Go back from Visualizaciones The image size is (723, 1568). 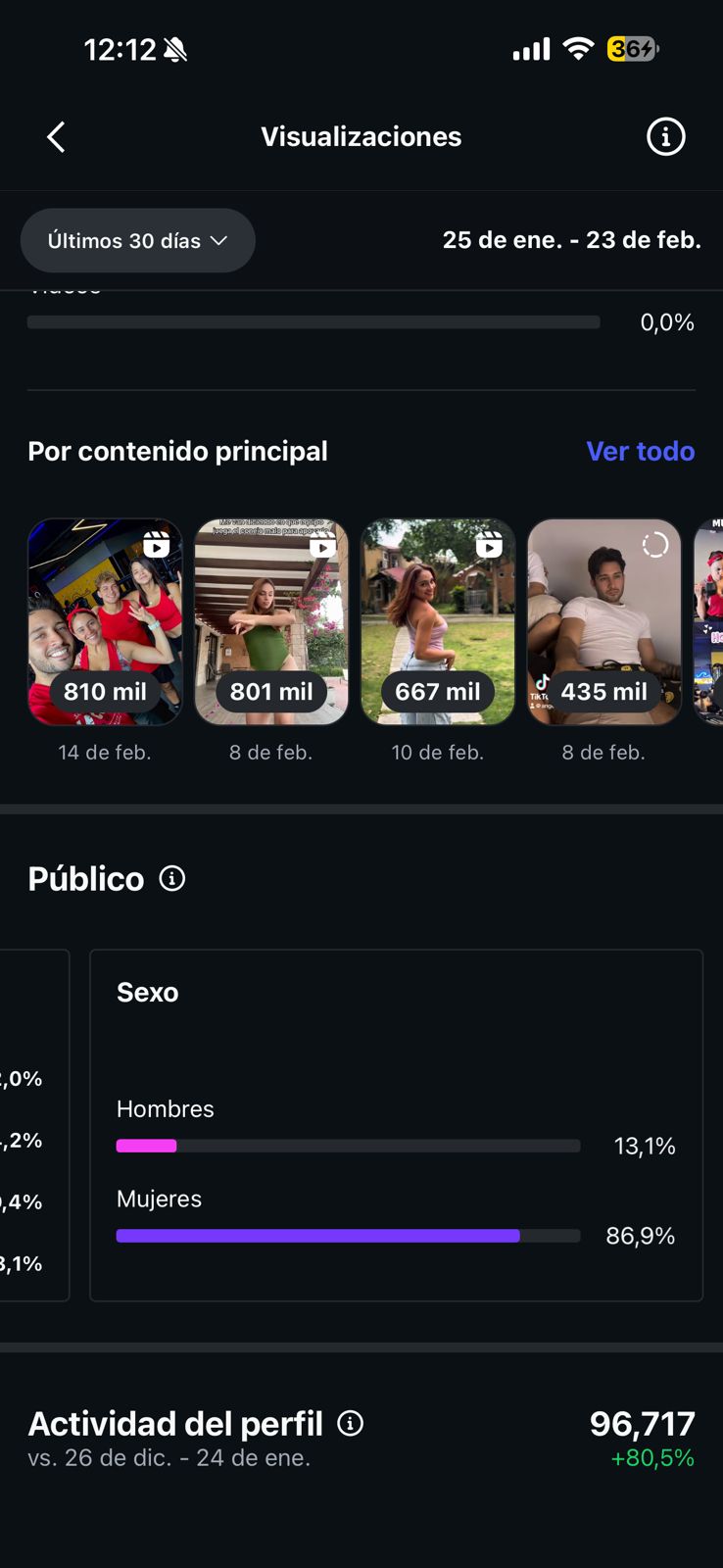(x=57, y=137)
